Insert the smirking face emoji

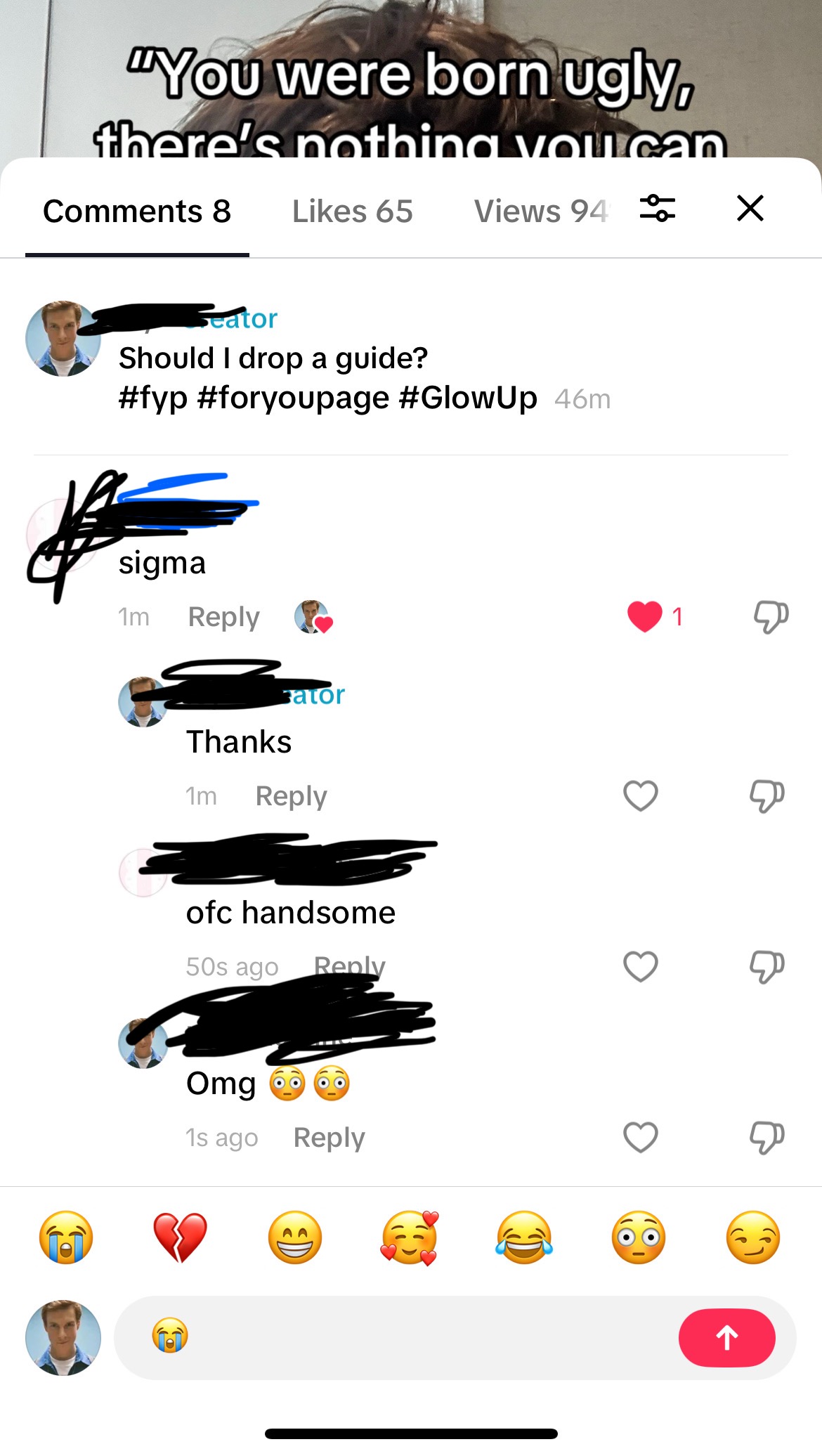753,1238
